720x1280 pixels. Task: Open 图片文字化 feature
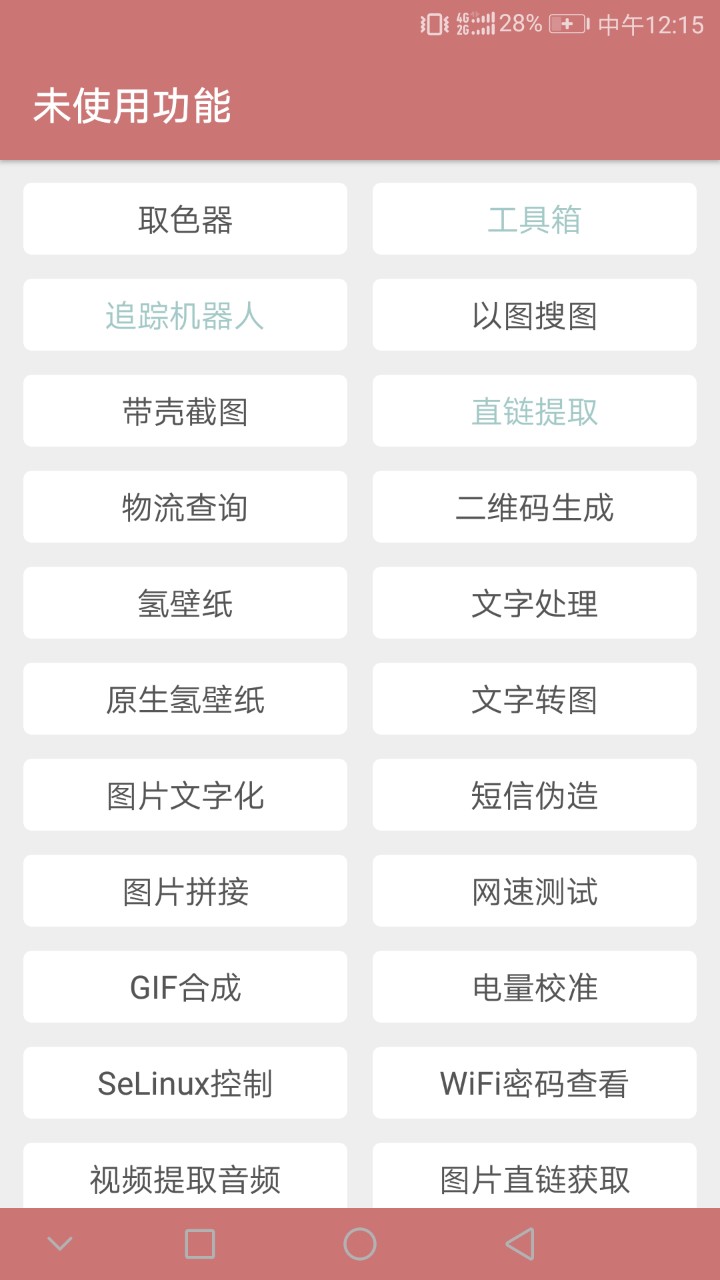[185, 795]
